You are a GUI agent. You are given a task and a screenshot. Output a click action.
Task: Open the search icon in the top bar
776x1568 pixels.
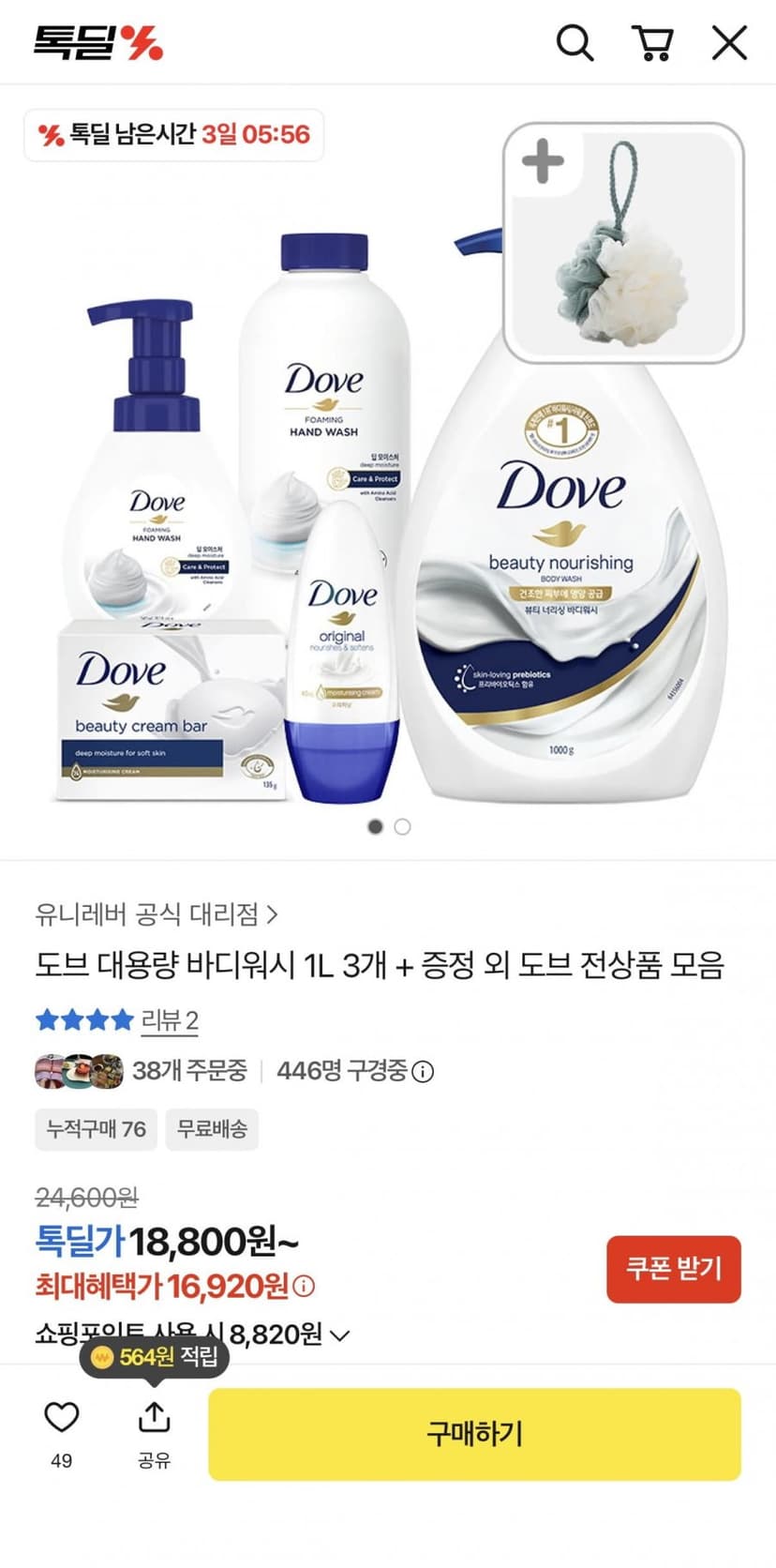(x=575, y=43)
